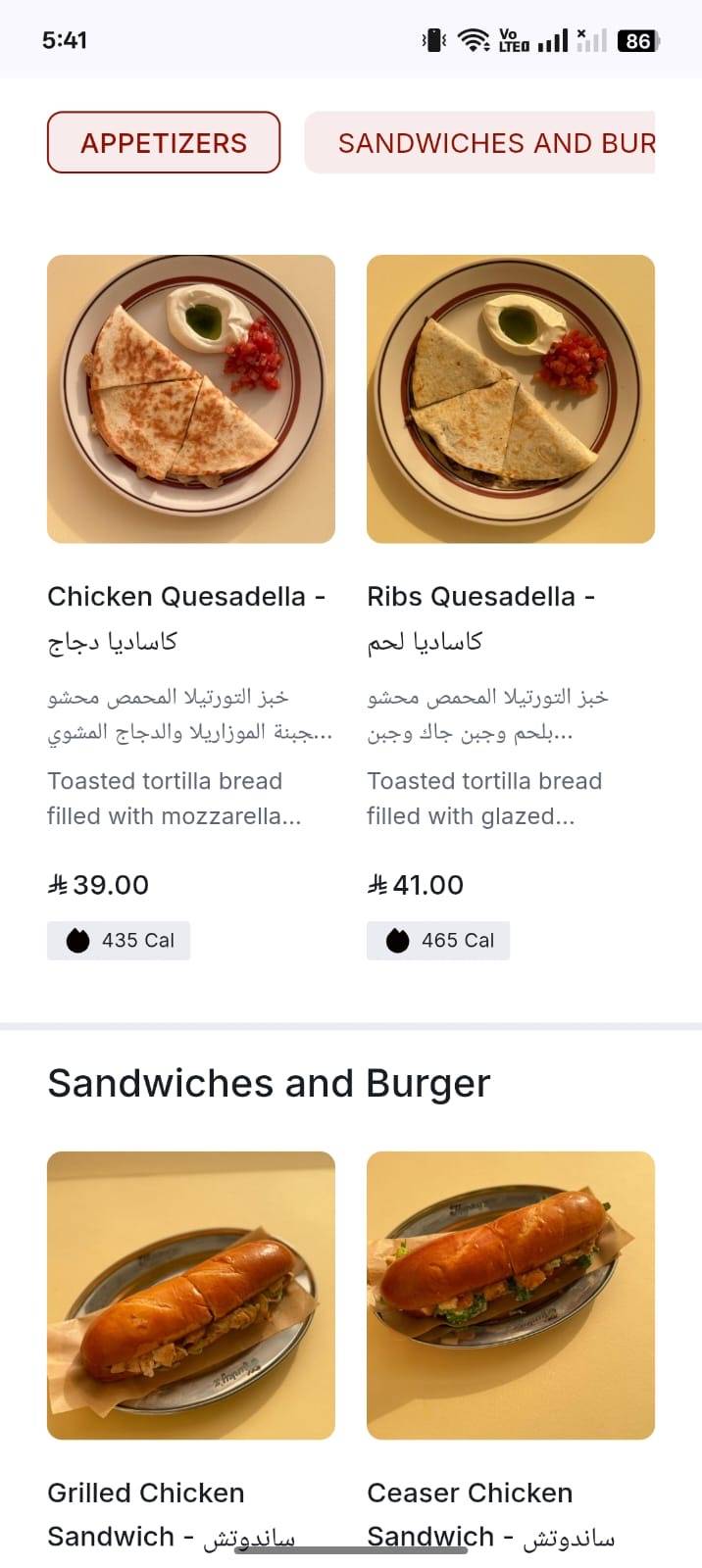The width and height of the screenshot is (702, 1568).
Task: Switch to Sandwiches and Burger tab
Action: pos(479,143)
